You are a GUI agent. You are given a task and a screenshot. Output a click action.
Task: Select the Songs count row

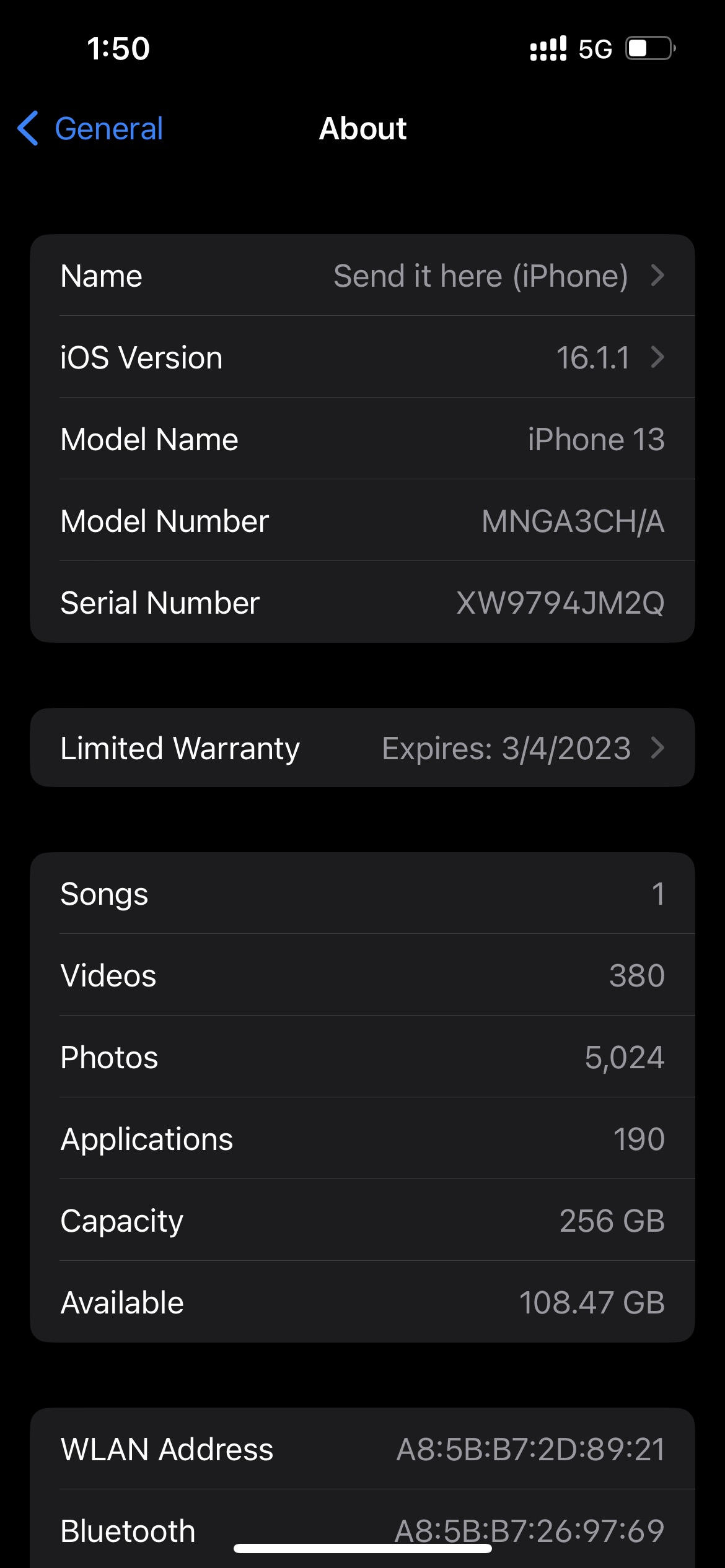coord(362,894)
